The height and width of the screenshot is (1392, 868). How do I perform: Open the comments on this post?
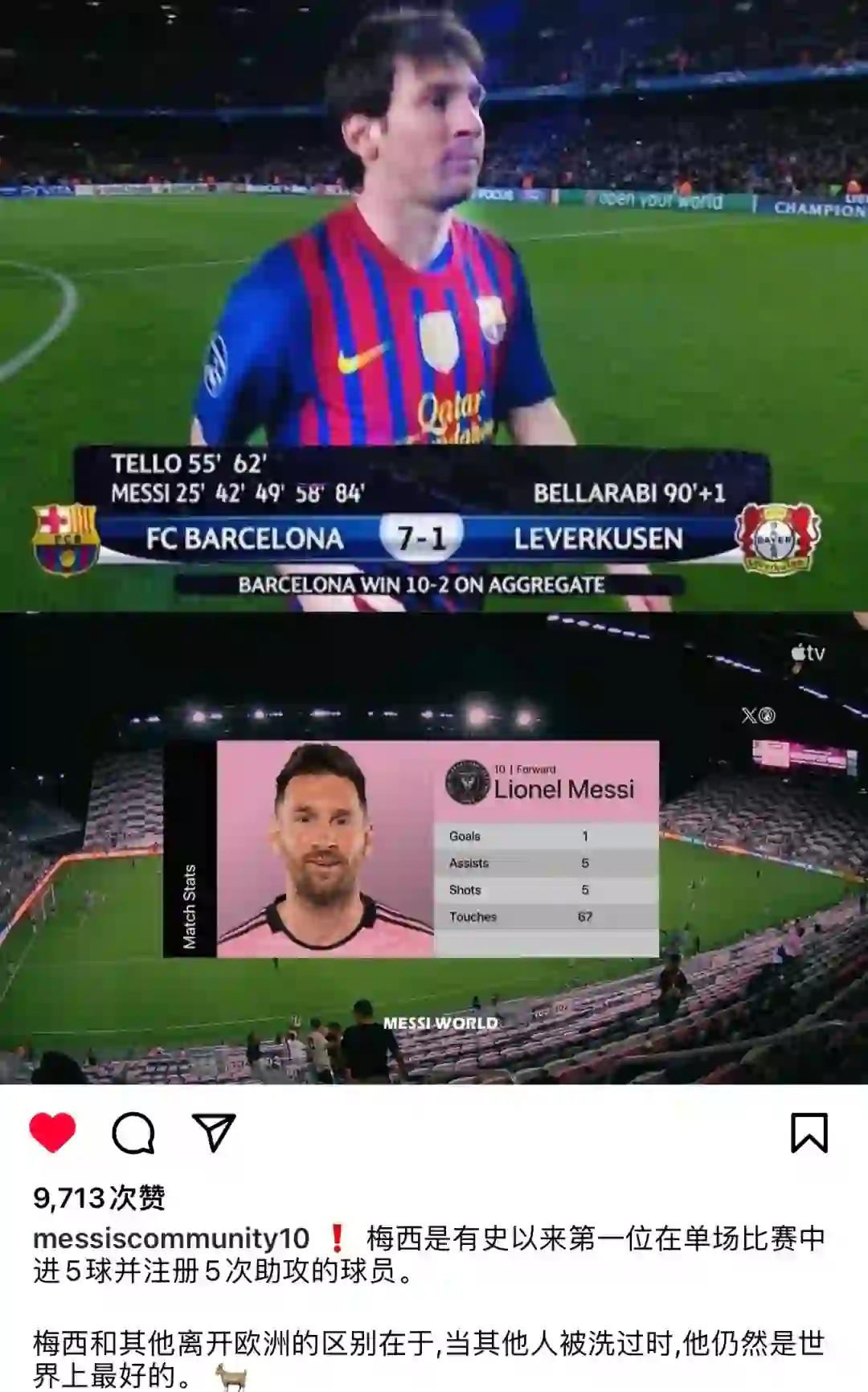point(133,1133)
